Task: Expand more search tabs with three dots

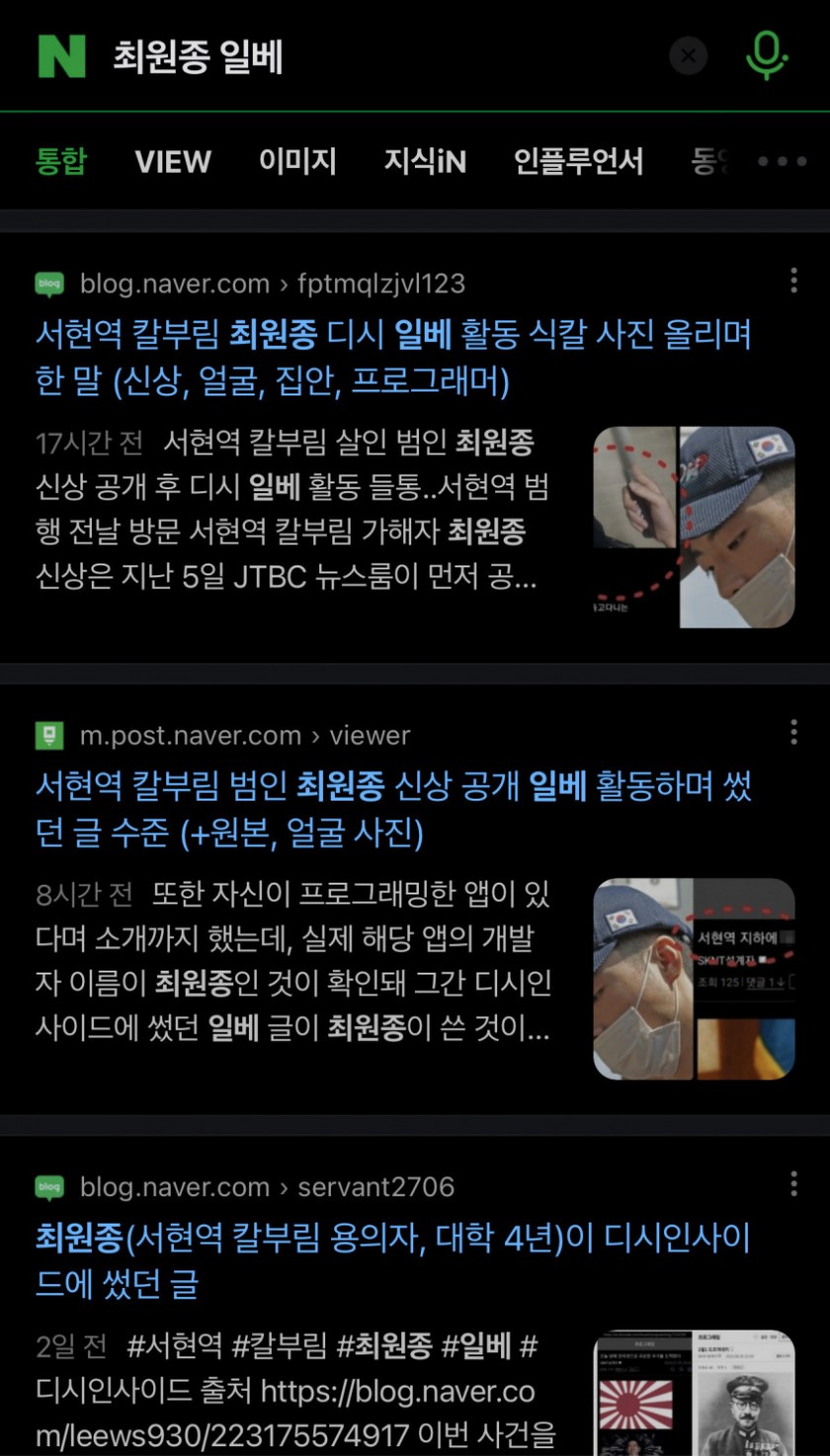Action: pos(783,161)
